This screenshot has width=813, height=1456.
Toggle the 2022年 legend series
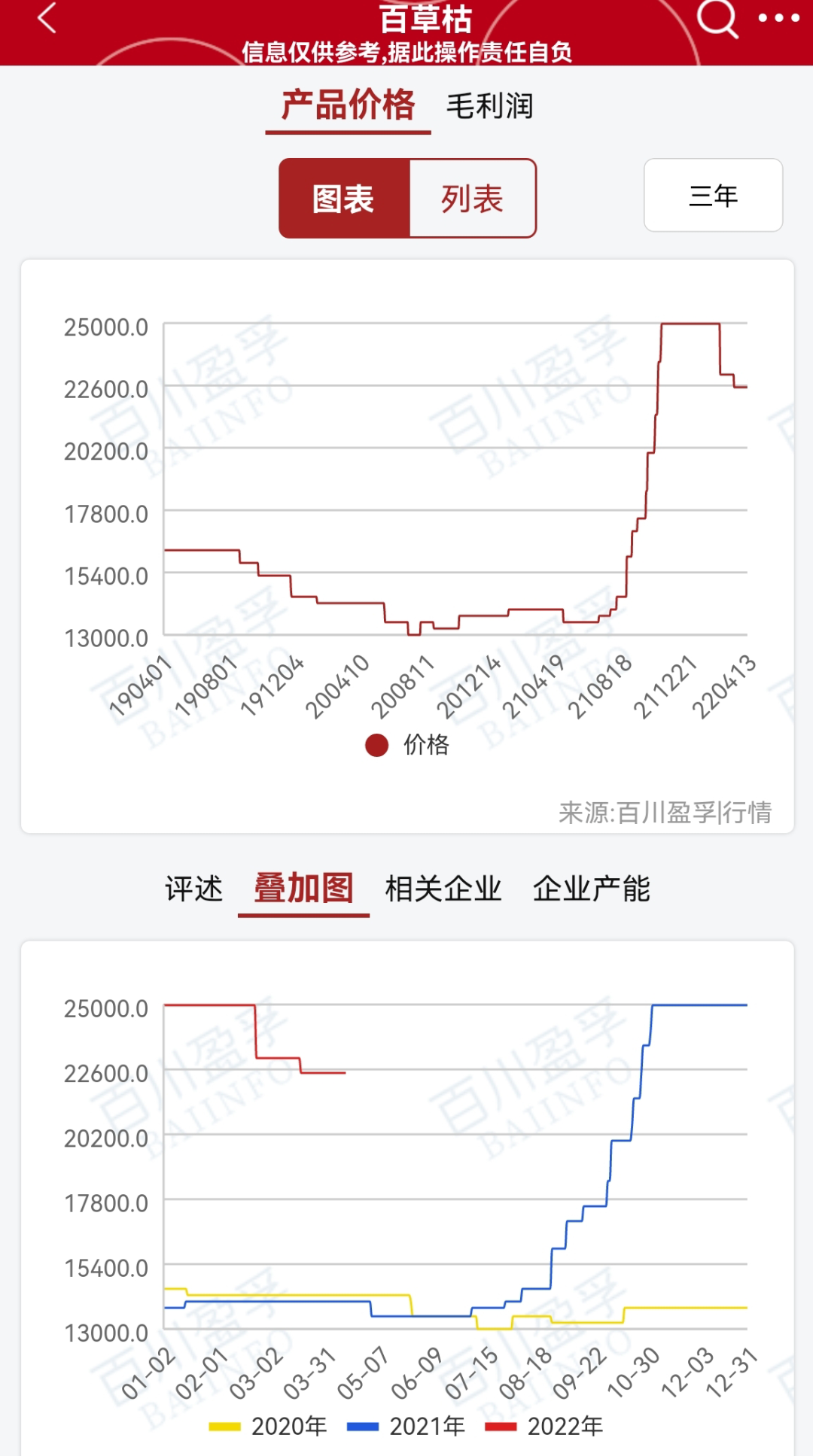544,1426
